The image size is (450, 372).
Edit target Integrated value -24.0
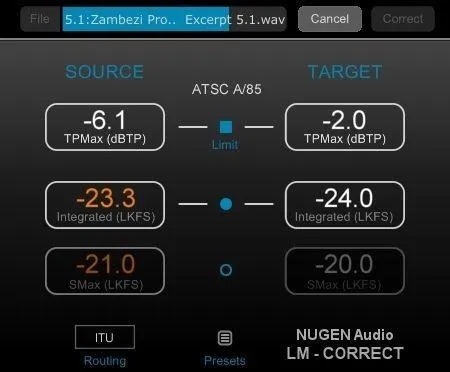pyautogui.click(x=345, y=205)
